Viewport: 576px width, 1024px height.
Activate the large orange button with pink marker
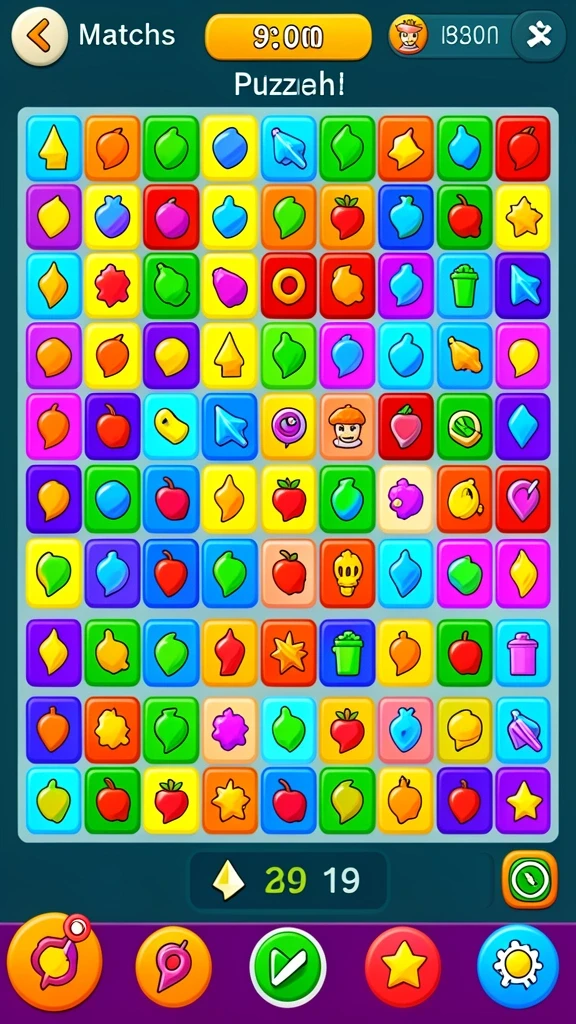tap(54, 961)
